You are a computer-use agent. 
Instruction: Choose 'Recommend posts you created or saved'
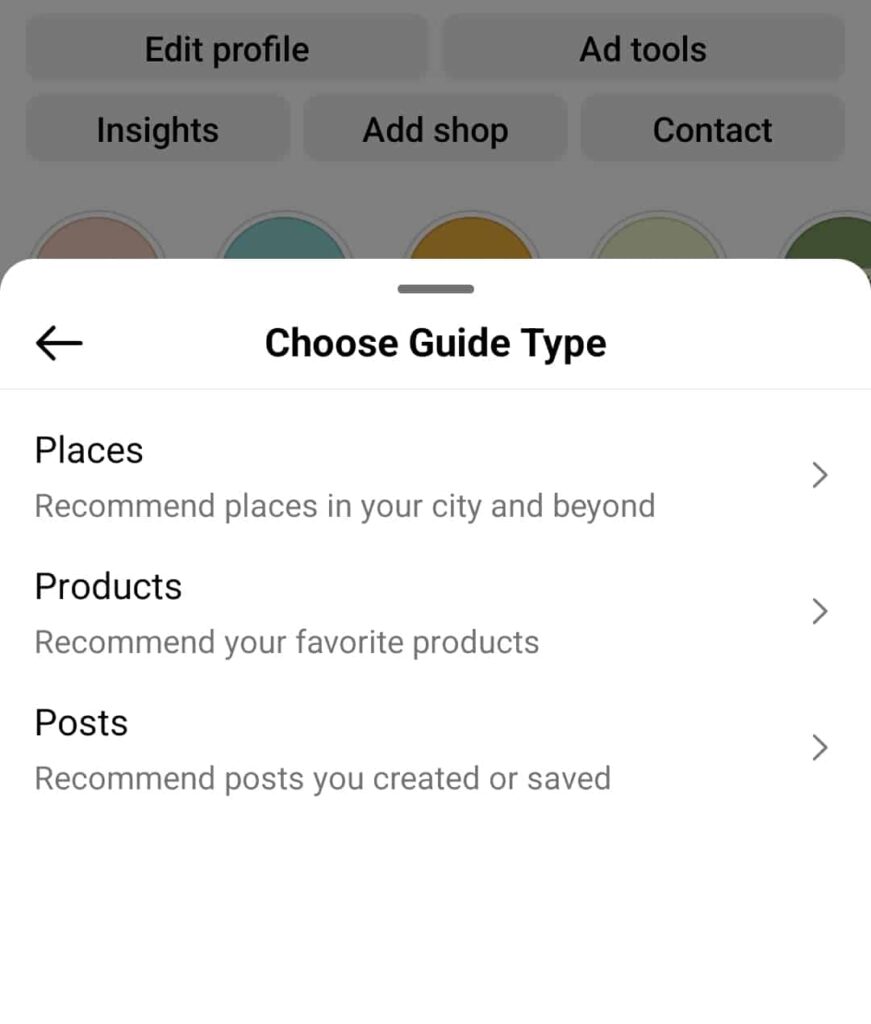[x=322, y=778]
